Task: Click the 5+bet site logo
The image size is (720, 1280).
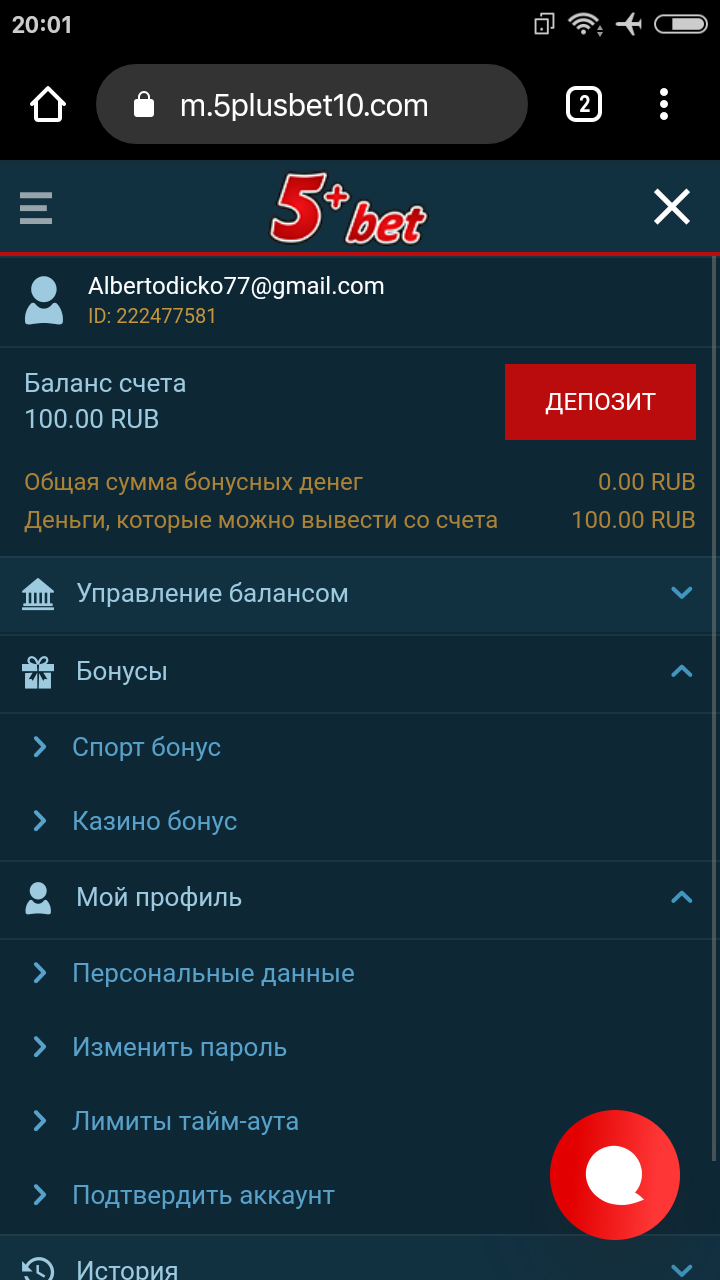Action: click(350, 207)
